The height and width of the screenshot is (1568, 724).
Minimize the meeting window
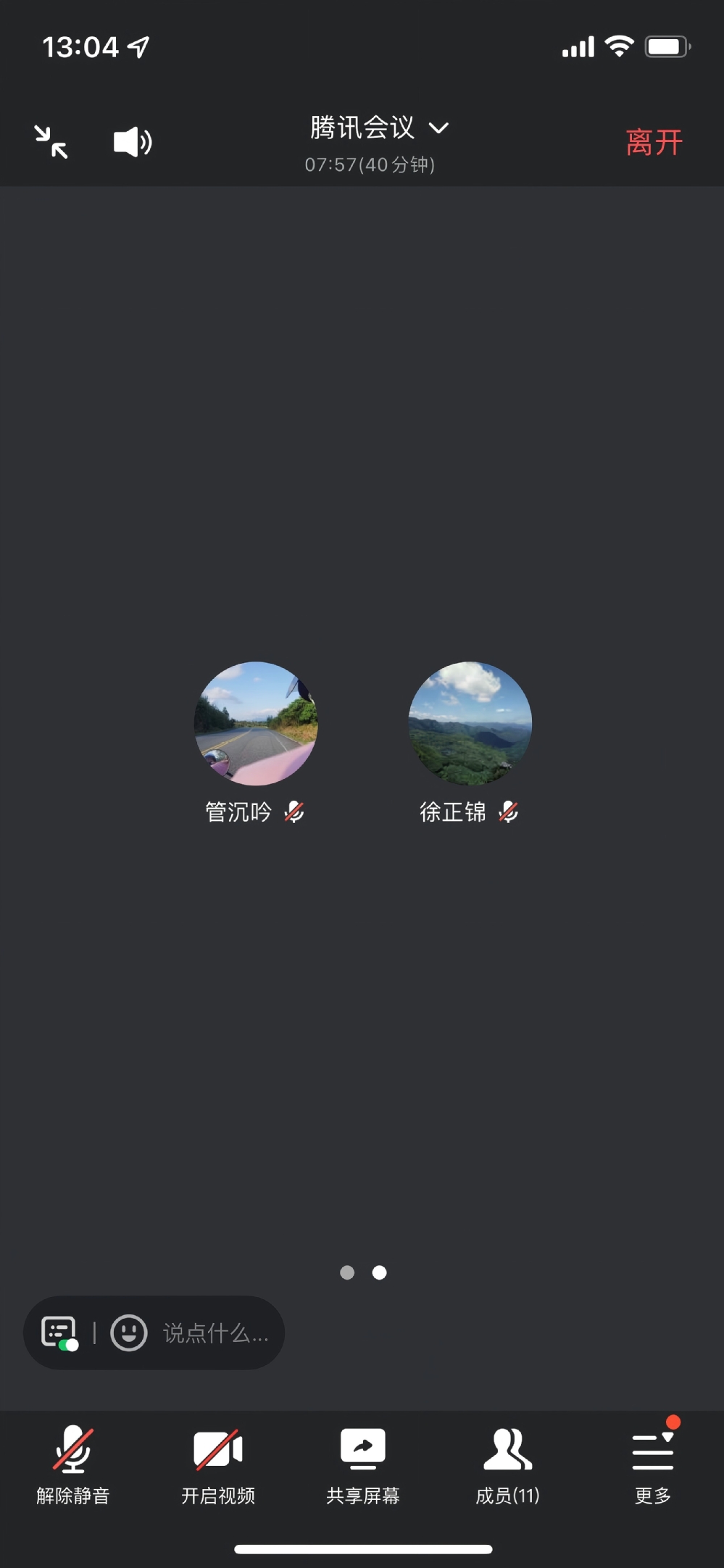(51, 141)
